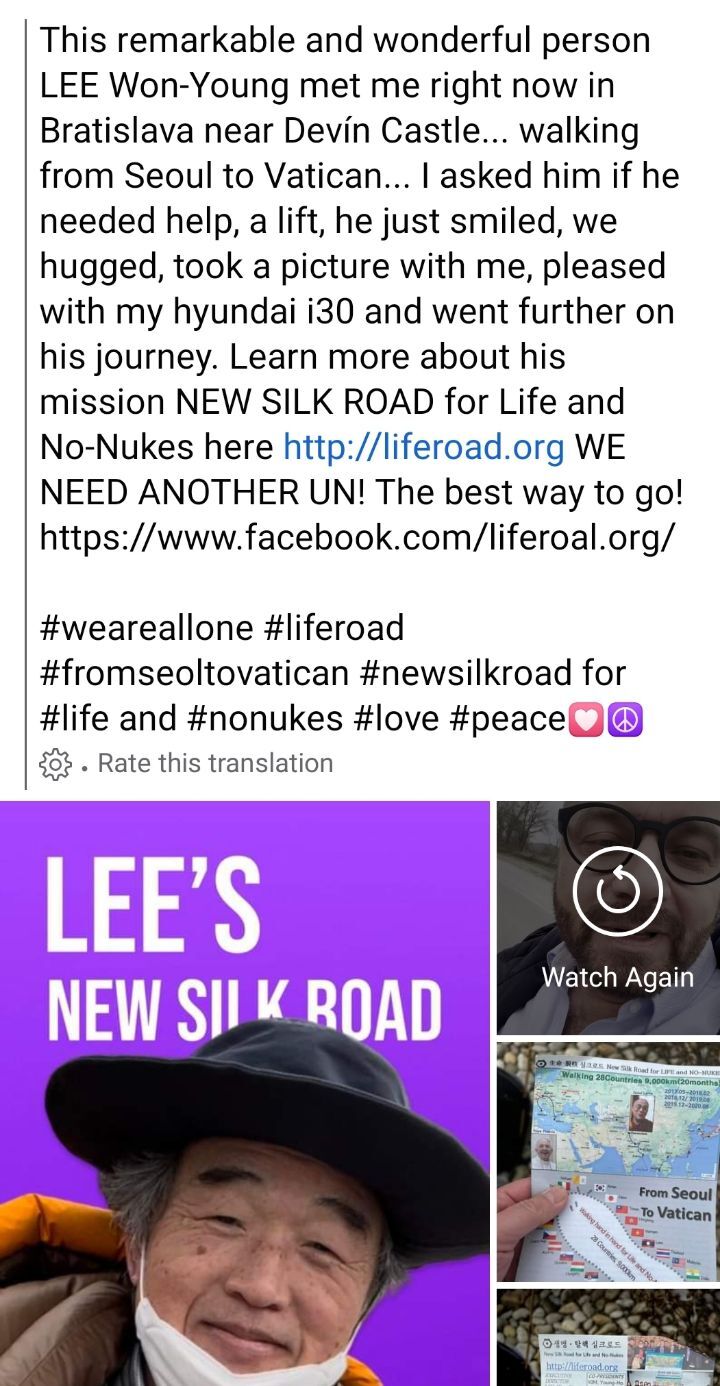Rate this translation
Screen dimensions: 720x1386
[x=215, y=763]
